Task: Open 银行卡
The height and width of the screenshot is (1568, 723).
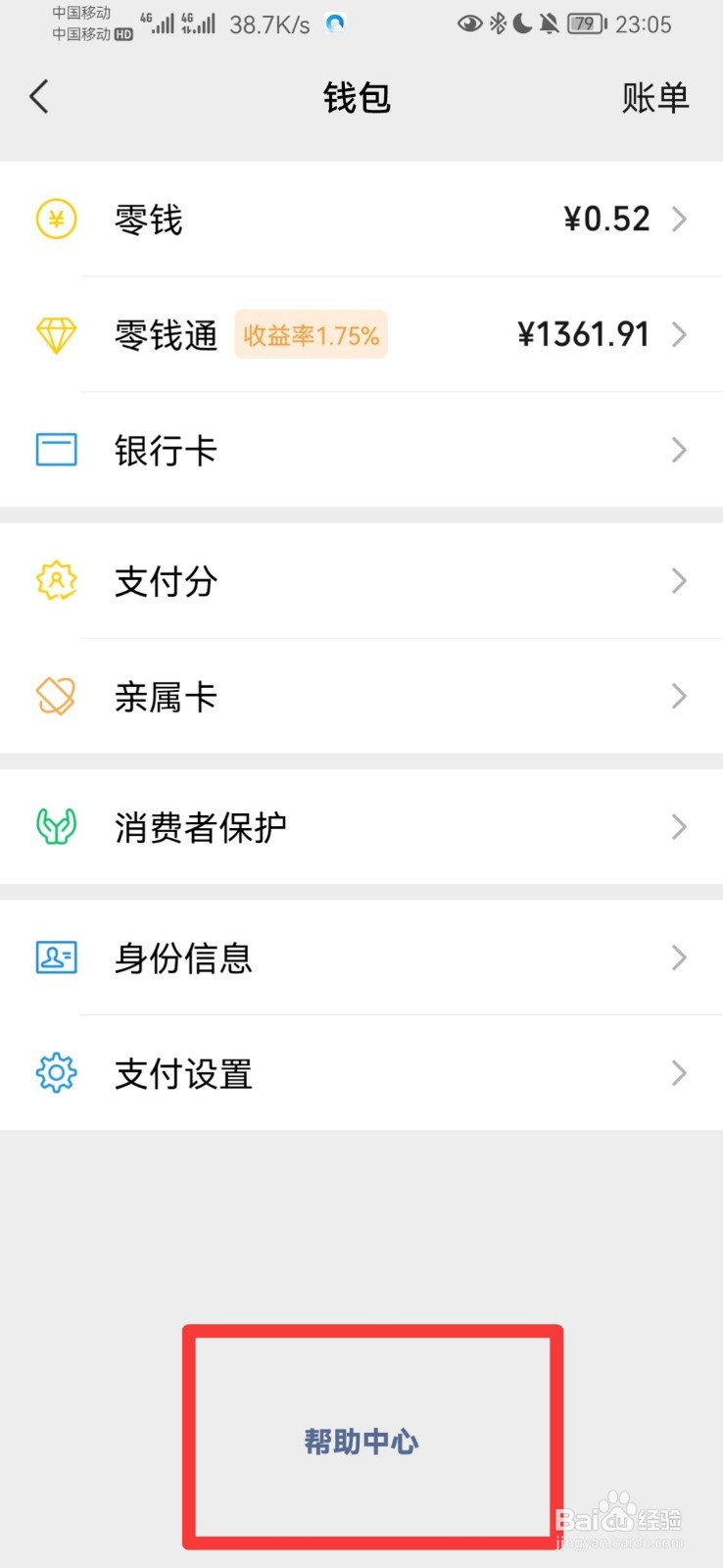Action: [361, 450]
